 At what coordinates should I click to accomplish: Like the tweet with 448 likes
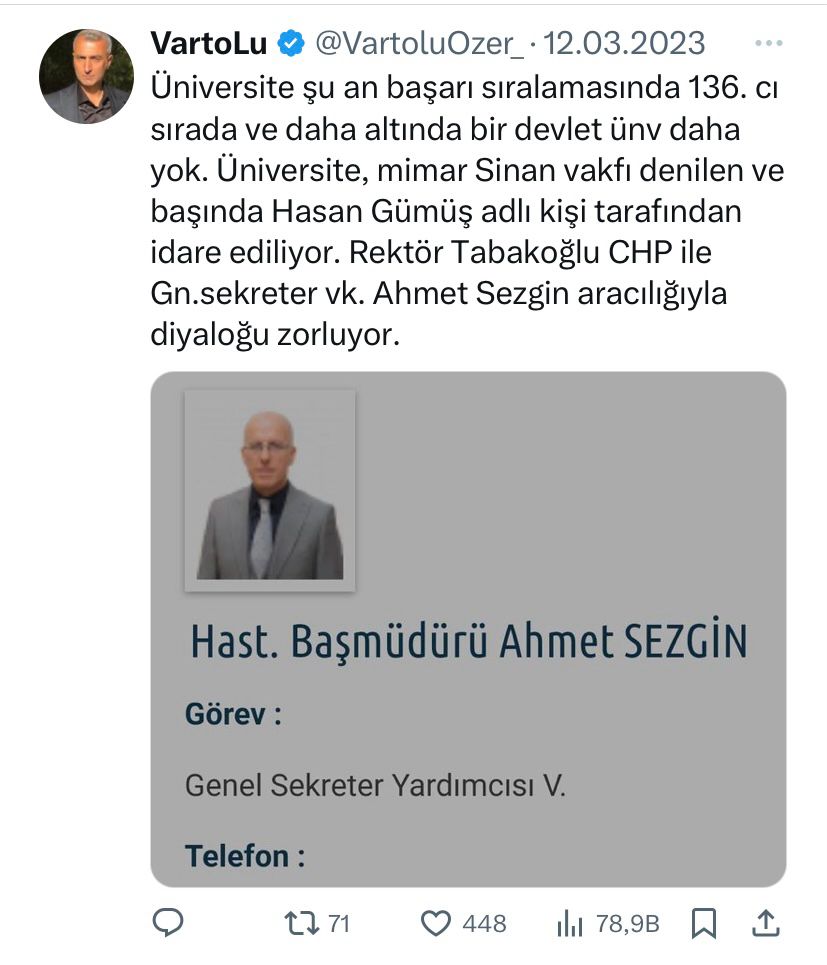pos(435,923)
